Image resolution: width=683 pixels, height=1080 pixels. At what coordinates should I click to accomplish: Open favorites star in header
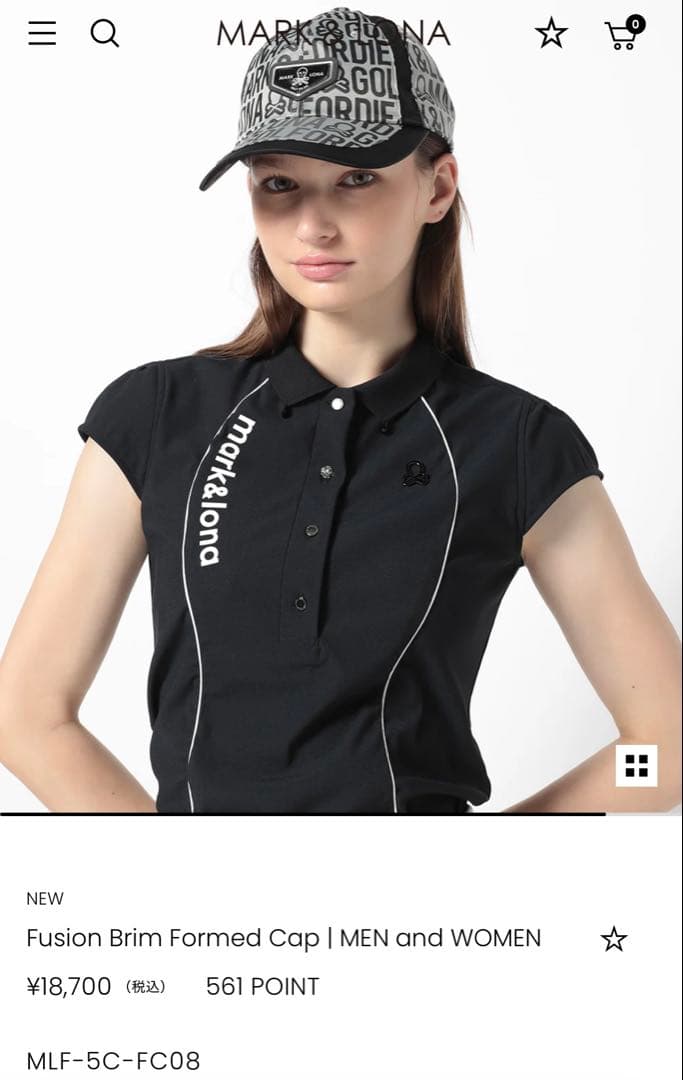pos(551,34)
